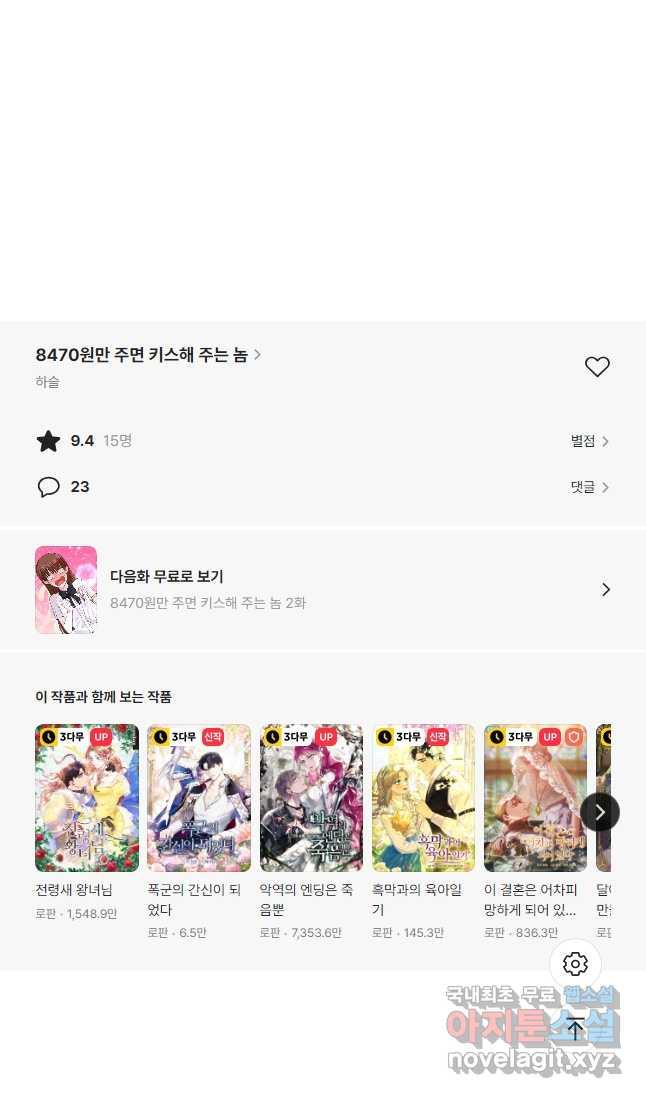Open the 별점 rating page
This screenshot has height=1098, width=646.
589,441
